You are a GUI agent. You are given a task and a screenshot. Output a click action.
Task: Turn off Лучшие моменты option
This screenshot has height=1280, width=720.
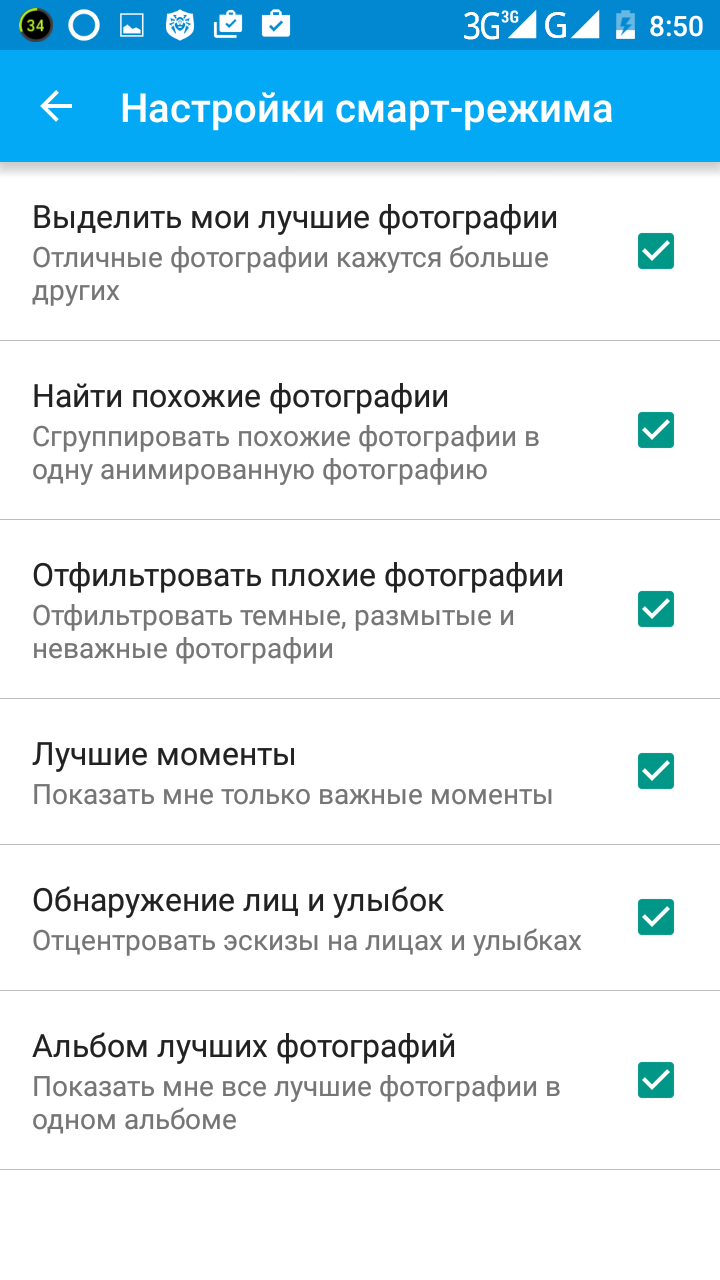click(656, 771)
